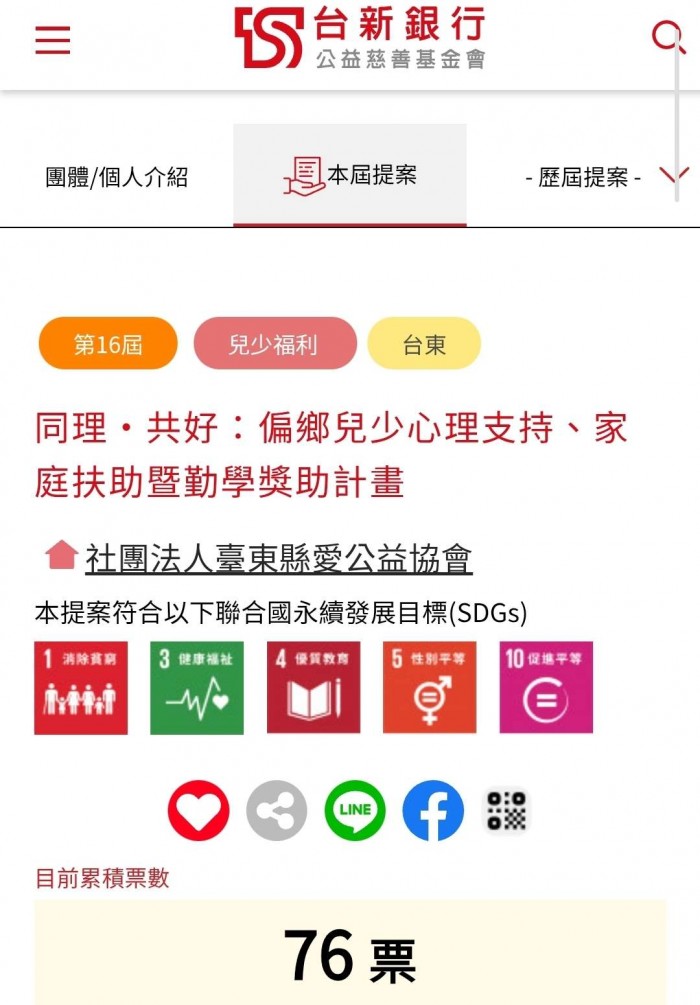
Task: Go to Taishin Bank charity foundation homepage
Action: coord(360,38)
